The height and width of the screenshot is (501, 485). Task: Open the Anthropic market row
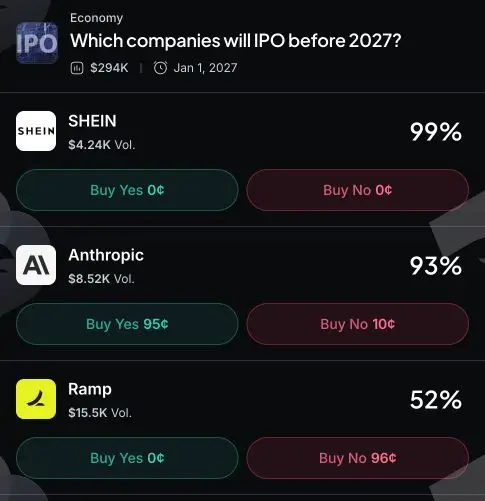tap(242, 265)
